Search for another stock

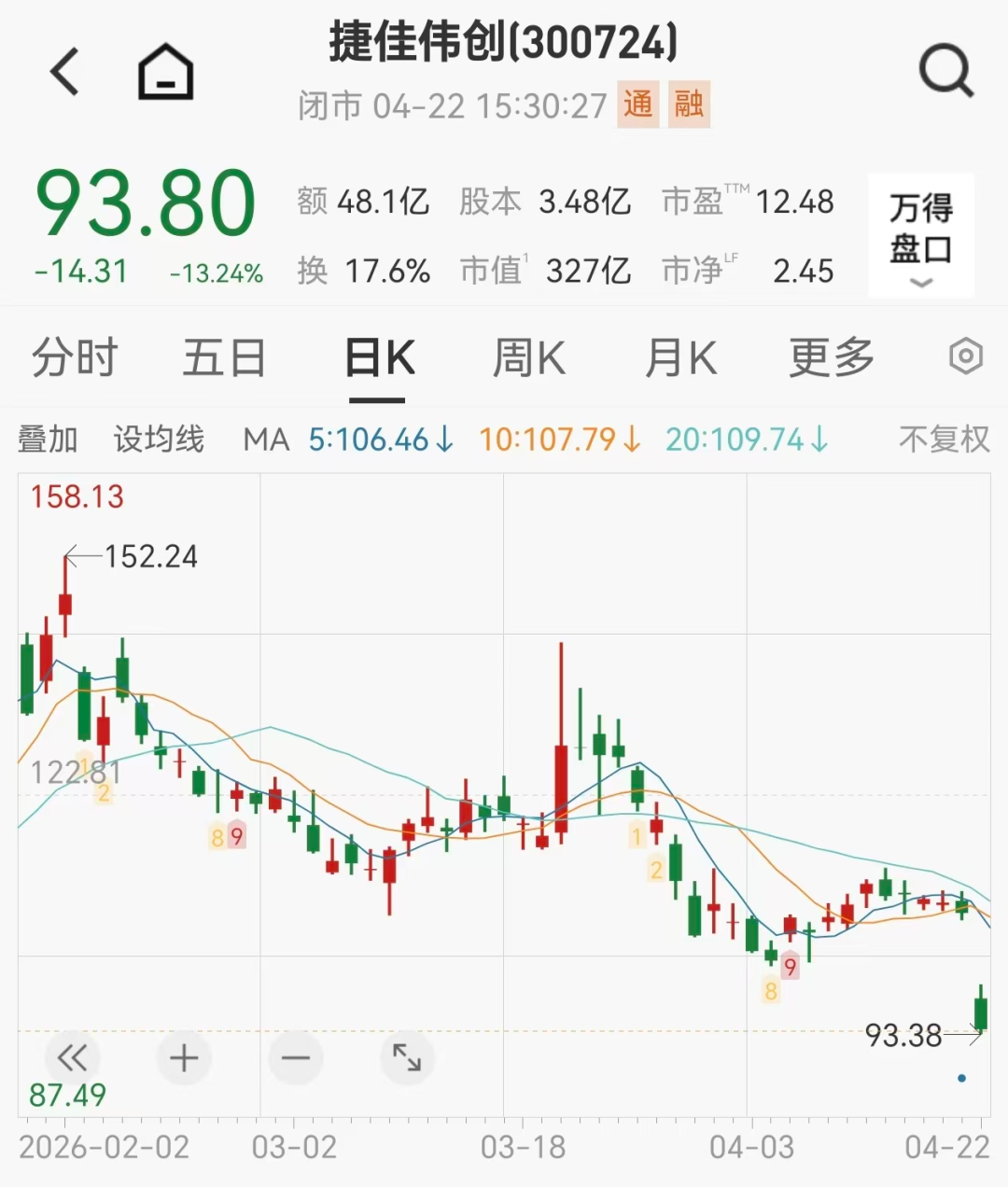tap(945, 72)
